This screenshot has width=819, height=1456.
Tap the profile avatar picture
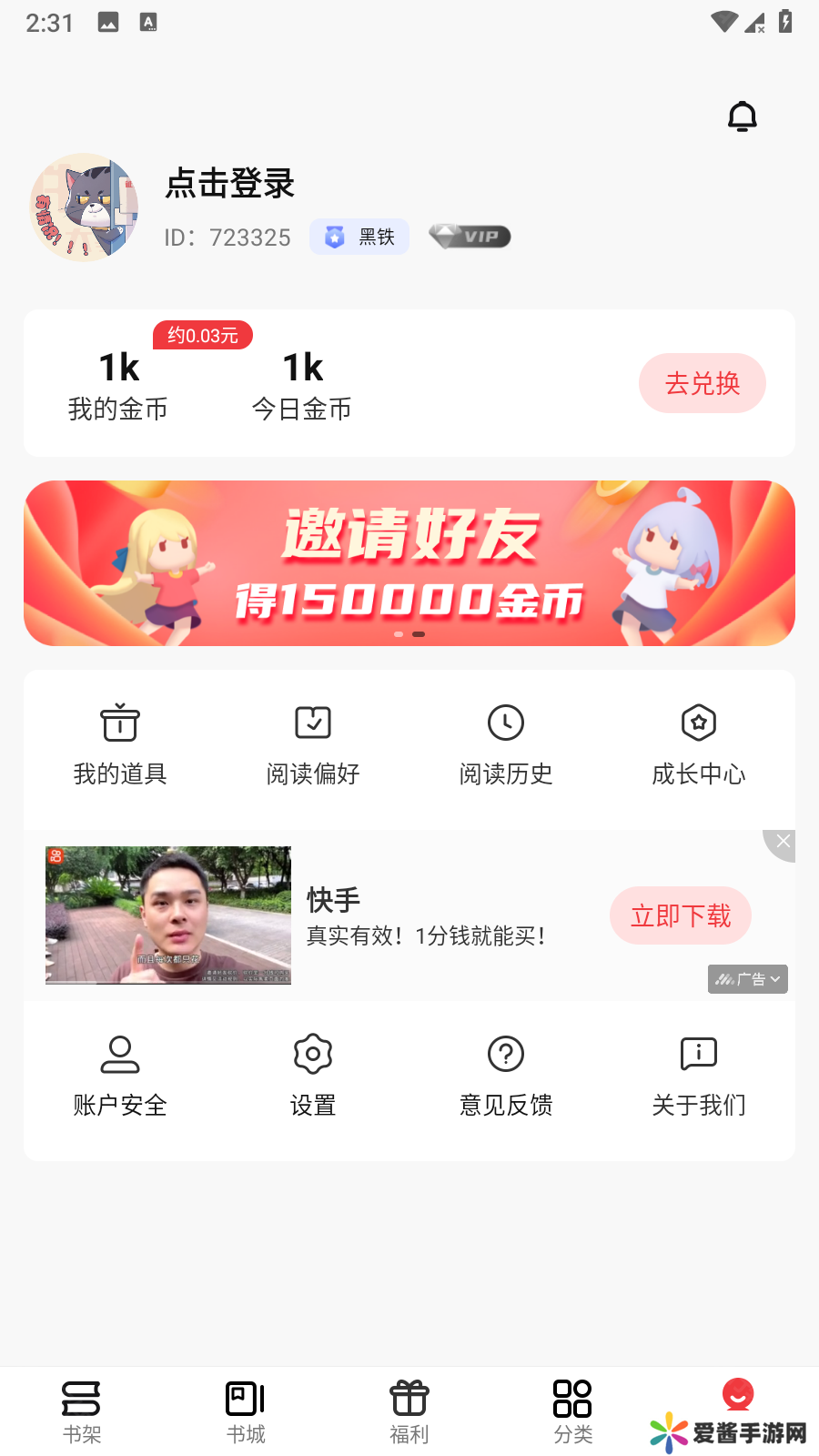(84, 207)
